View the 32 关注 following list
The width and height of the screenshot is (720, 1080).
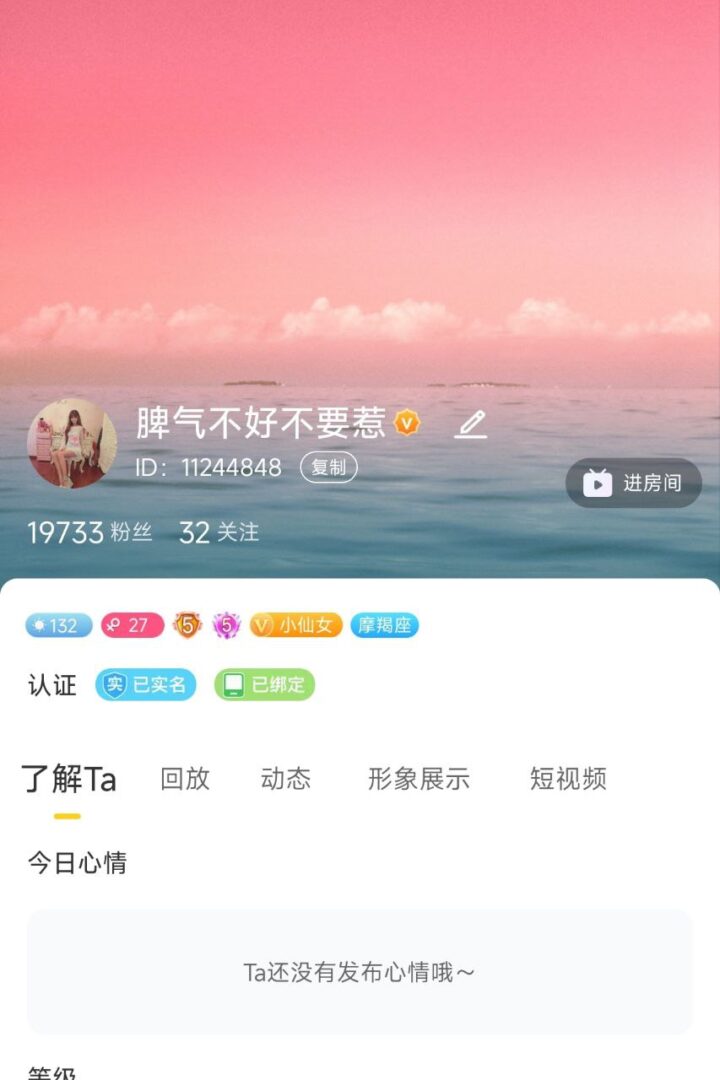pyautogui.click(x=219, y=532)
